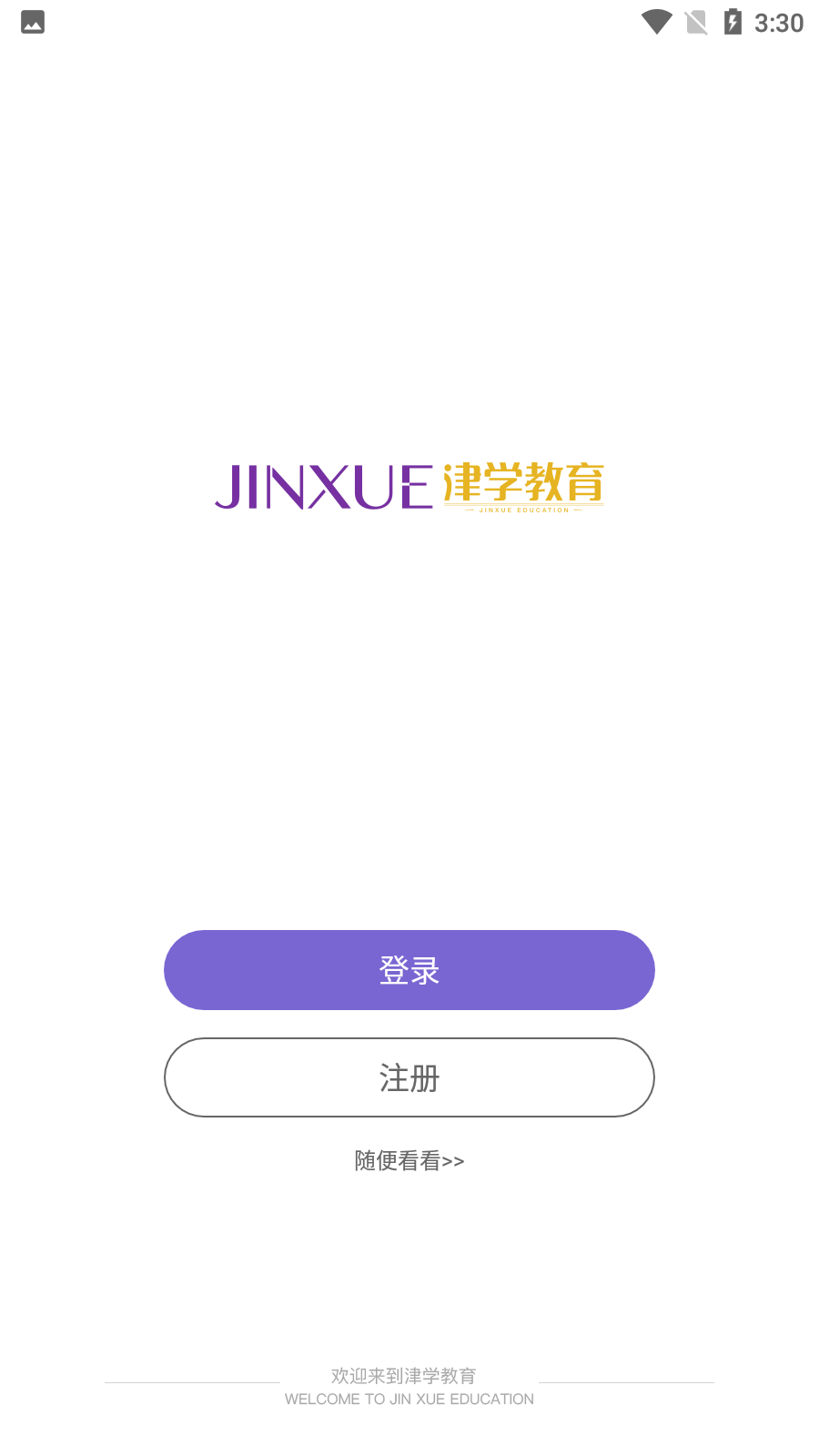Select the 注册 label text on the button
This screenshot has height=1456, width=819.
click(x=409, y=1077)
